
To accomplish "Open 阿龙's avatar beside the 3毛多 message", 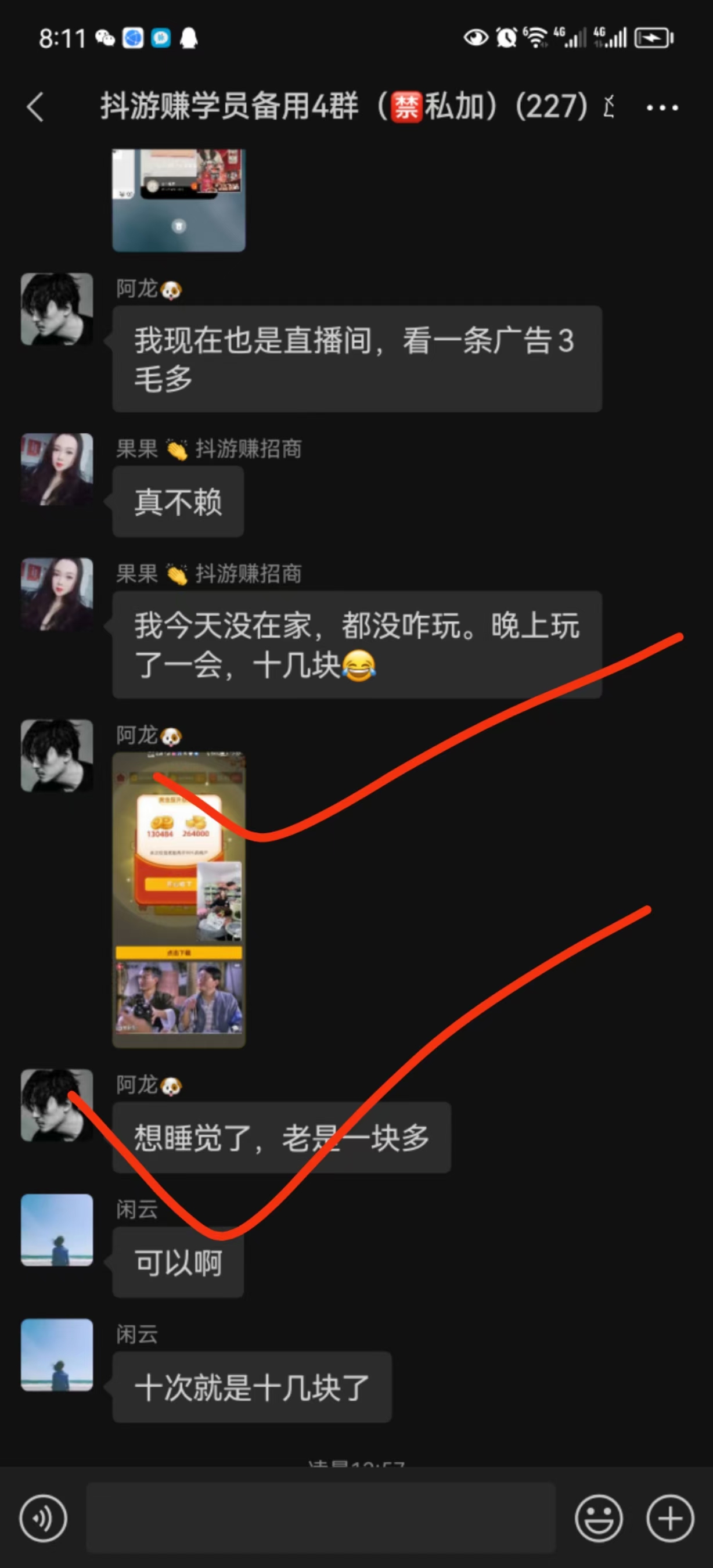I will 57,309.
